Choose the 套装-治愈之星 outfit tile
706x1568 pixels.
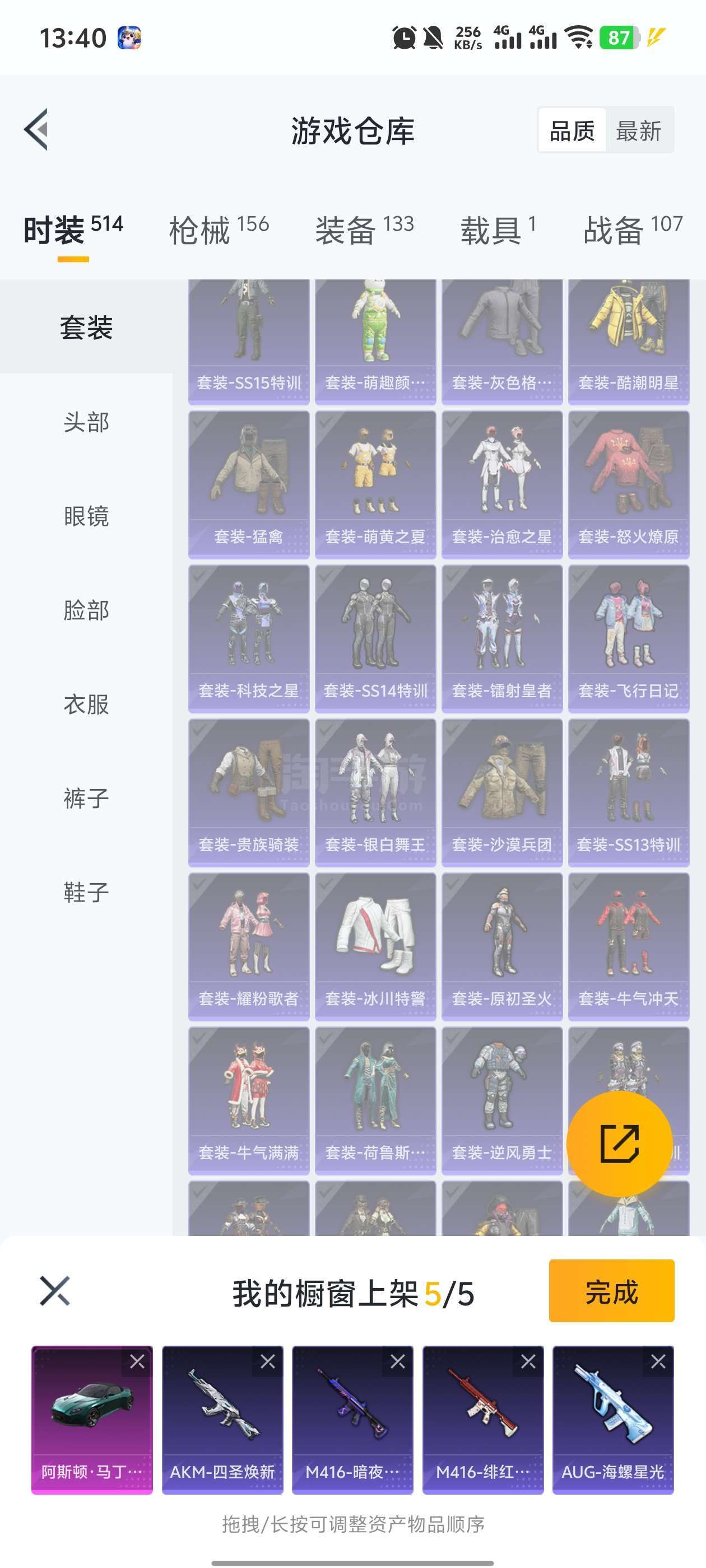(502, 484)
